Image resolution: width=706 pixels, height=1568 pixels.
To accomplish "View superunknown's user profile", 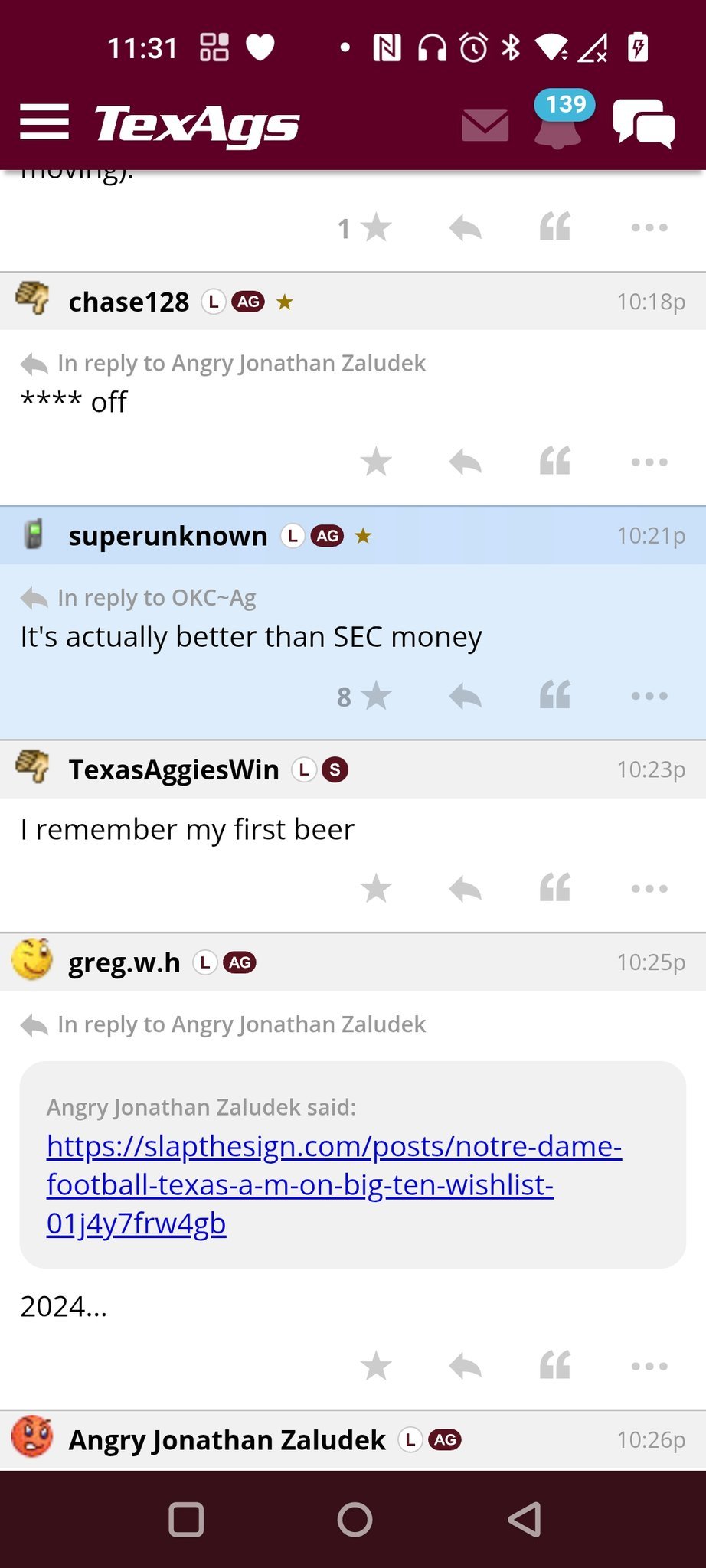I will point(168,536).
